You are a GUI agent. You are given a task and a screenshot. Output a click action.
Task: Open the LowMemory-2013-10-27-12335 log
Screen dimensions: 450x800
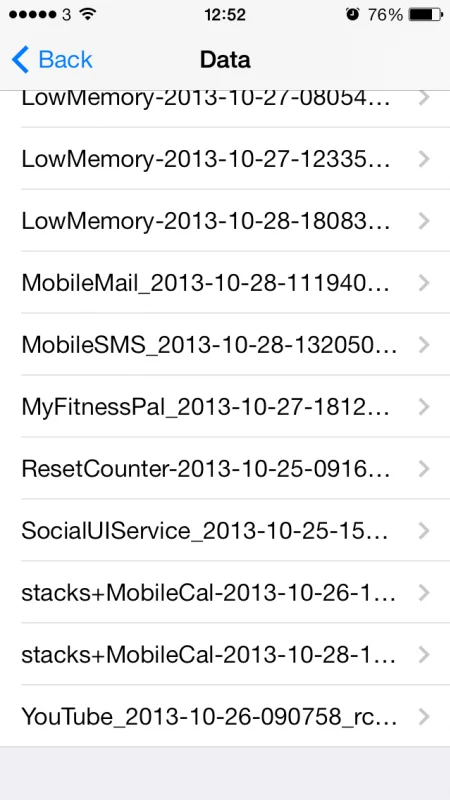225,158
